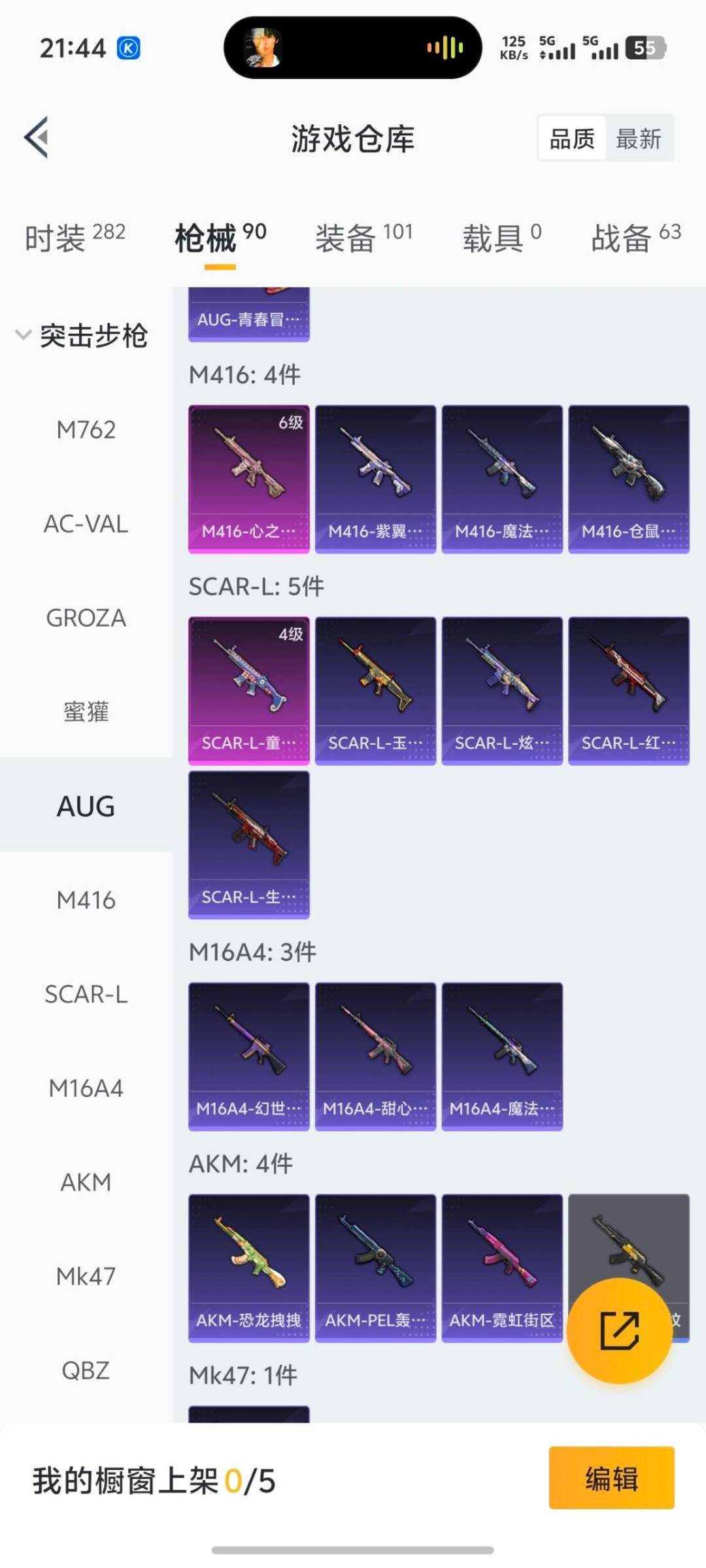The image size is (706, 1568).
Task: Open the AKM-霓虹街区 skin tile
Action: (501, 1267)
